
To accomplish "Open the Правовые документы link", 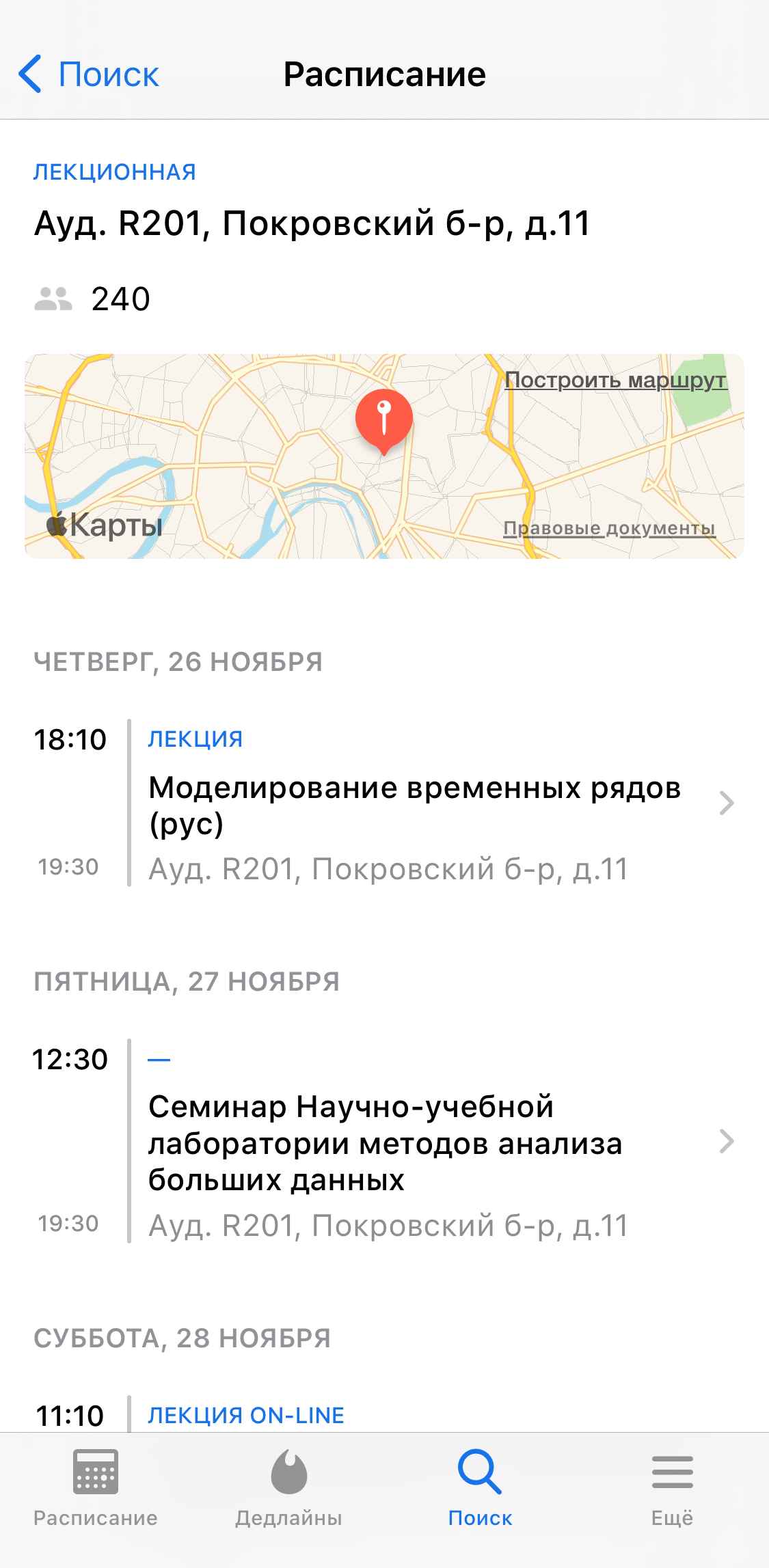I will tap(609, 528).
